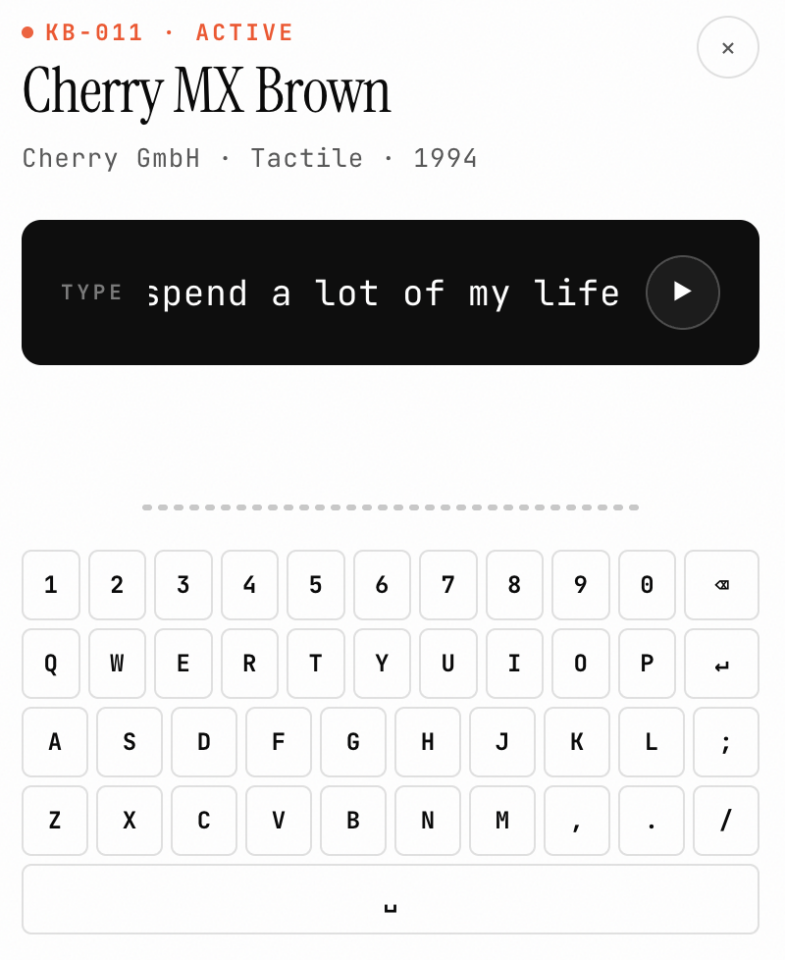
Task: Tap the letter A key
Action: point(54,741)
